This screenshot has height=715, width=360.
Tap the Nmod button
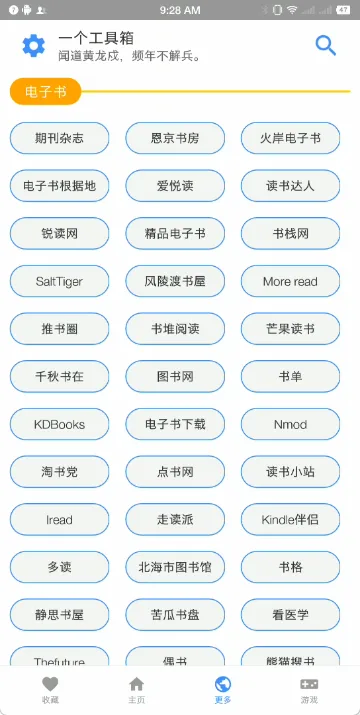click(x=290, y=424)
